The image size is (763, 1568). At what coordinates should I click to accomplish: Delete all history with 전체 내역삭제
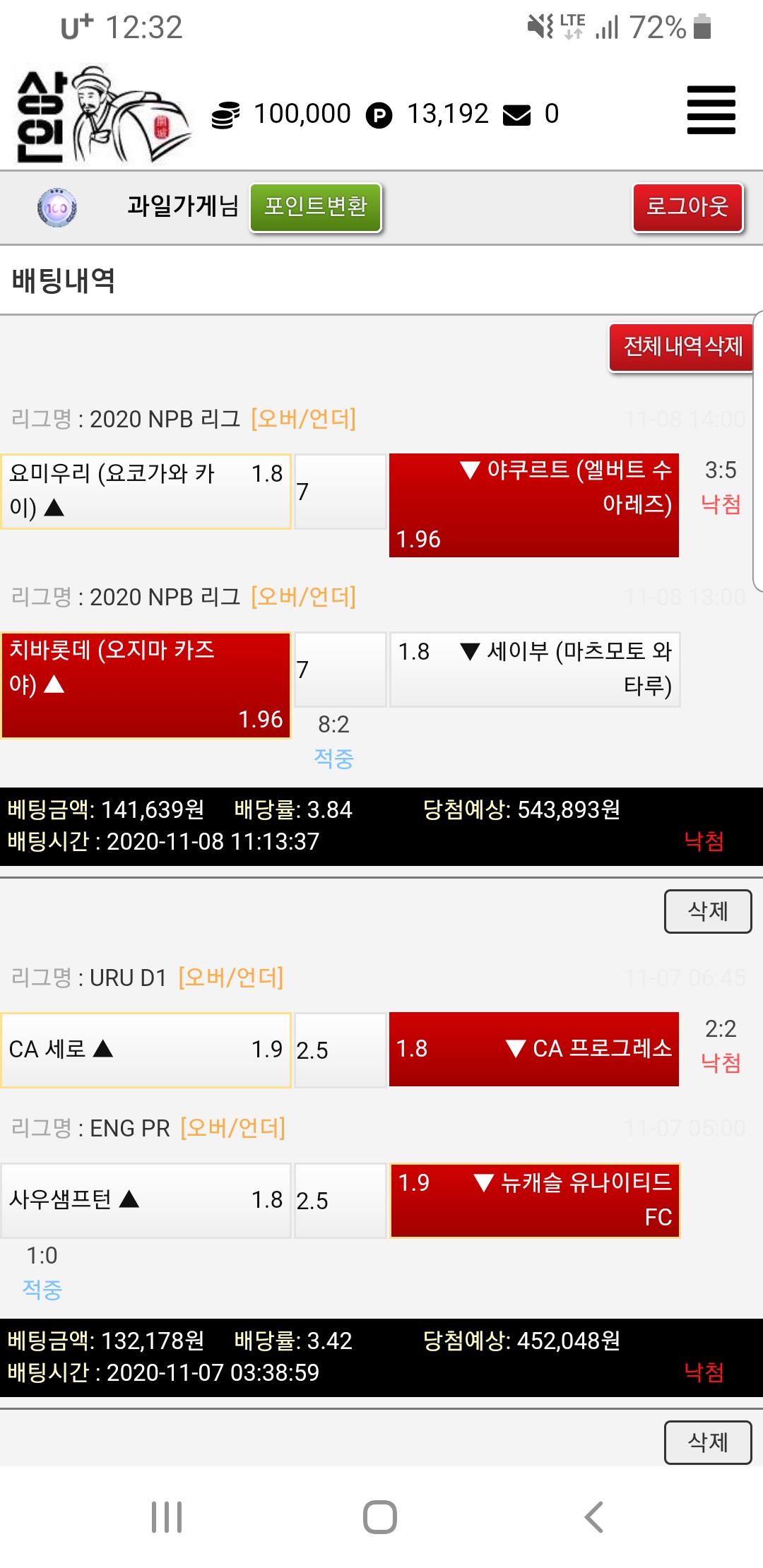coord(682,347)
